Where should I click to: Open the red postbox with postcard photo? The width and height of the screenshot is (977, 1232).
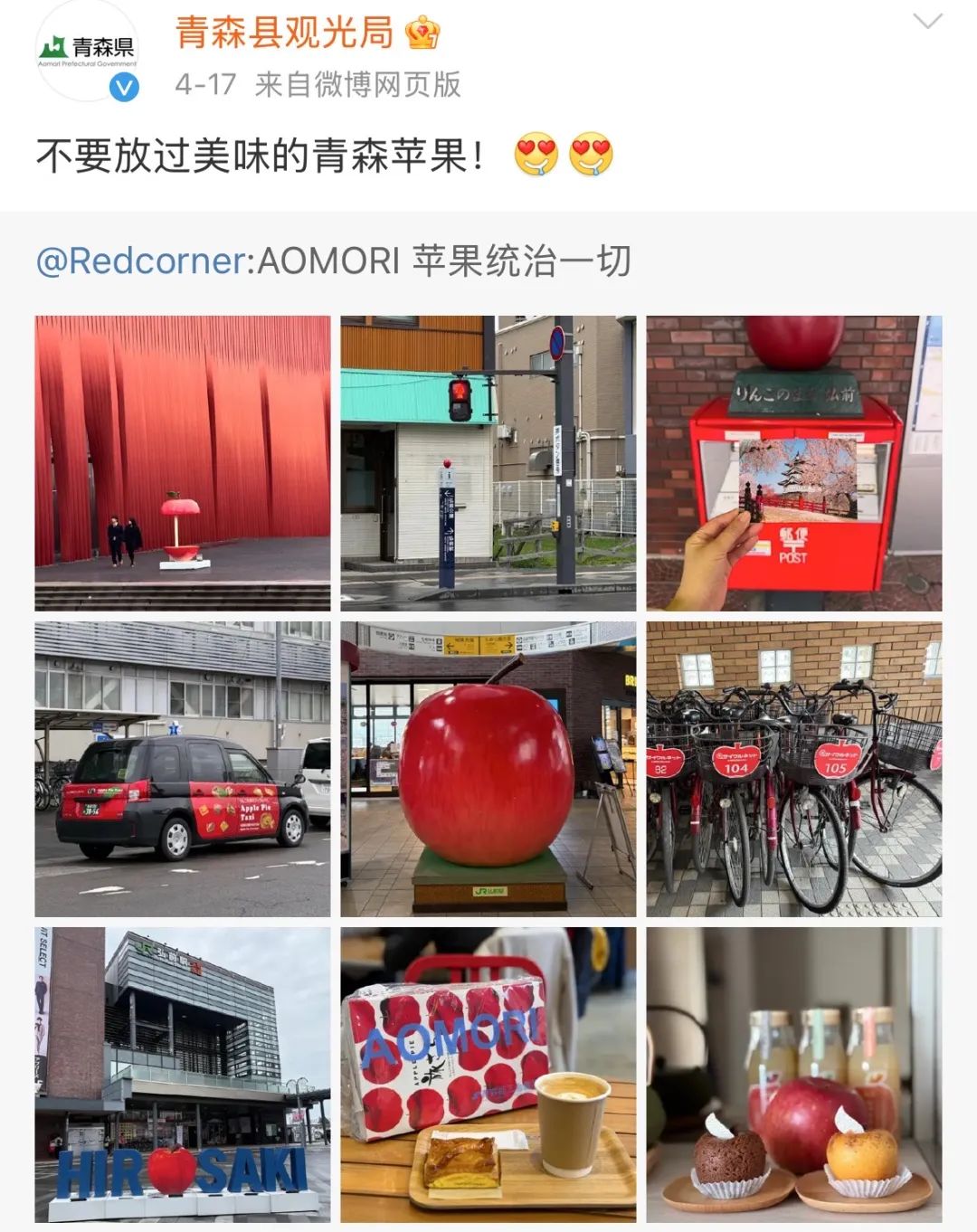794,463
